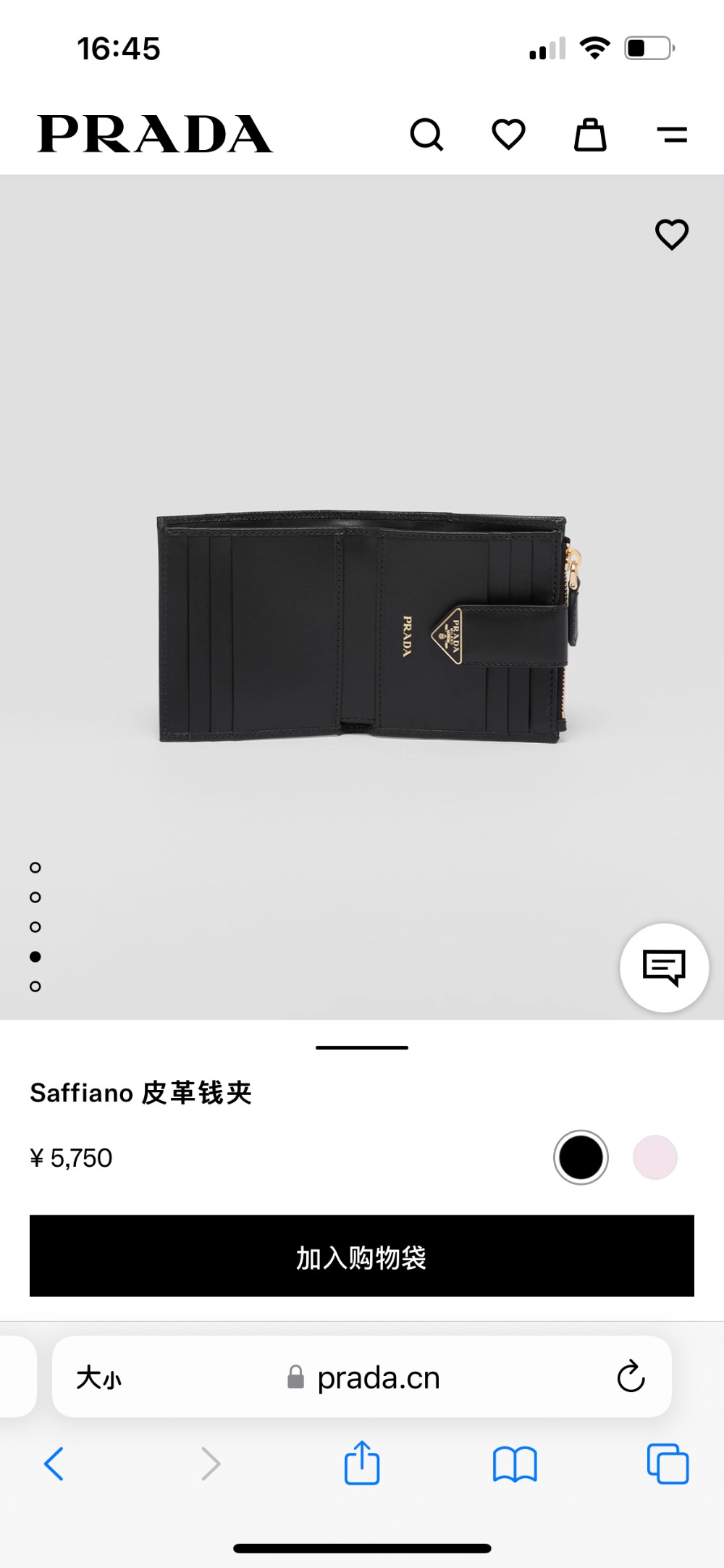This screenshot has height=1568, width=724.
Task: Open the live chat bubble
Action: coord(664,968)
